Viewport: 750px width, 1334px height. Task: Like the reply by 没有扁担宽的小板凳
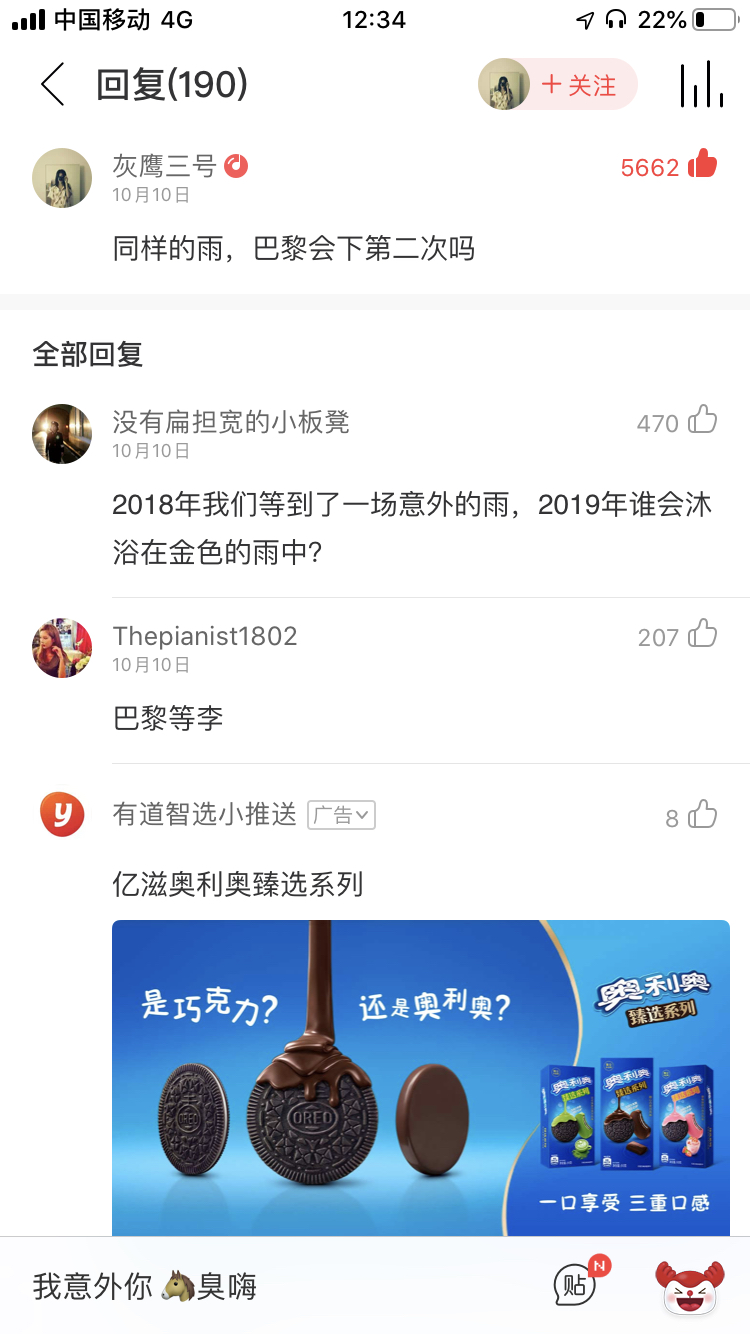click(702, 421)
